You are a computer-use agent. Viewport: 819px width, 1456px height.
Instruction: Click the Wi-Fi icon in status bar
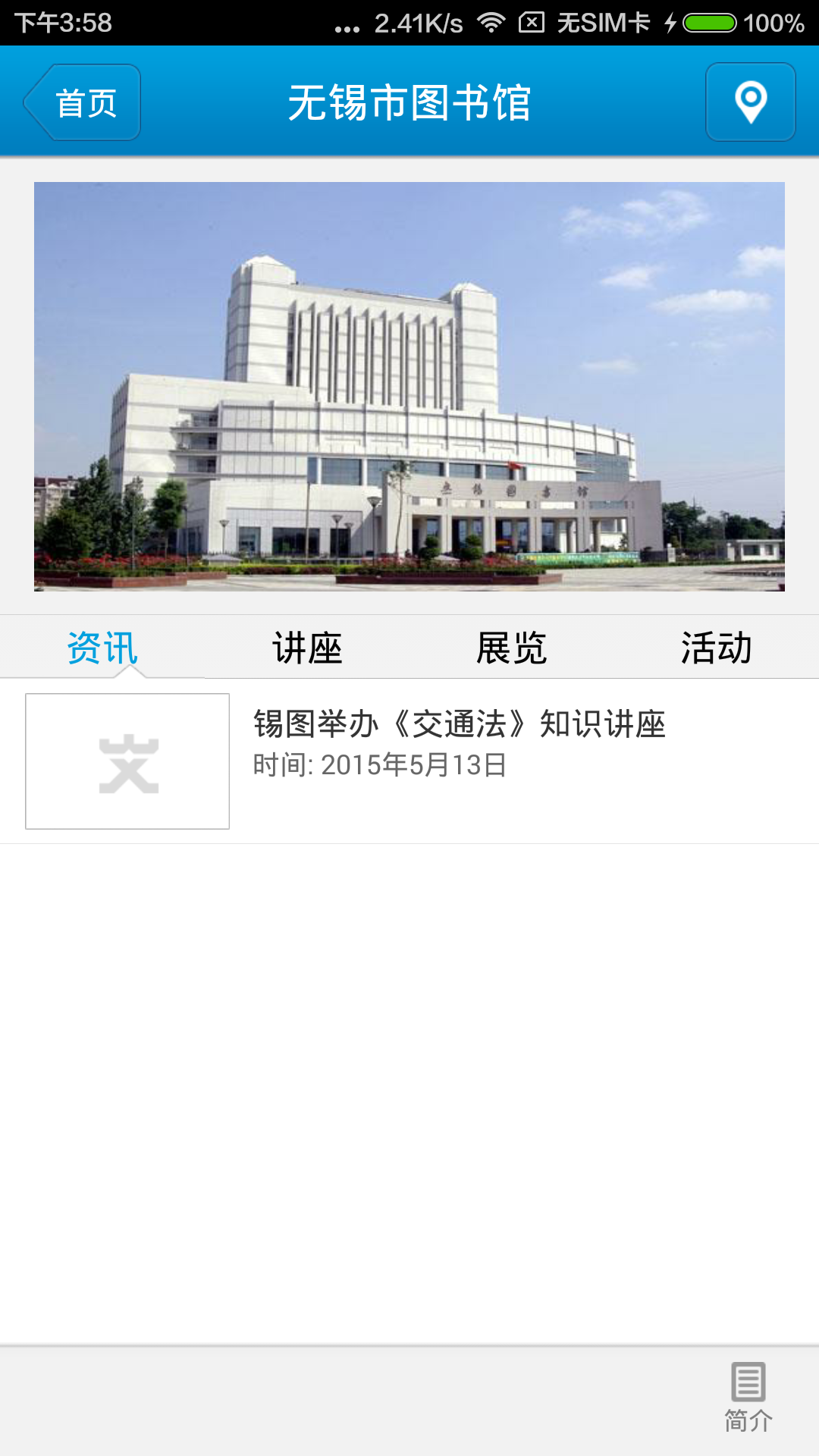[489, 23]
